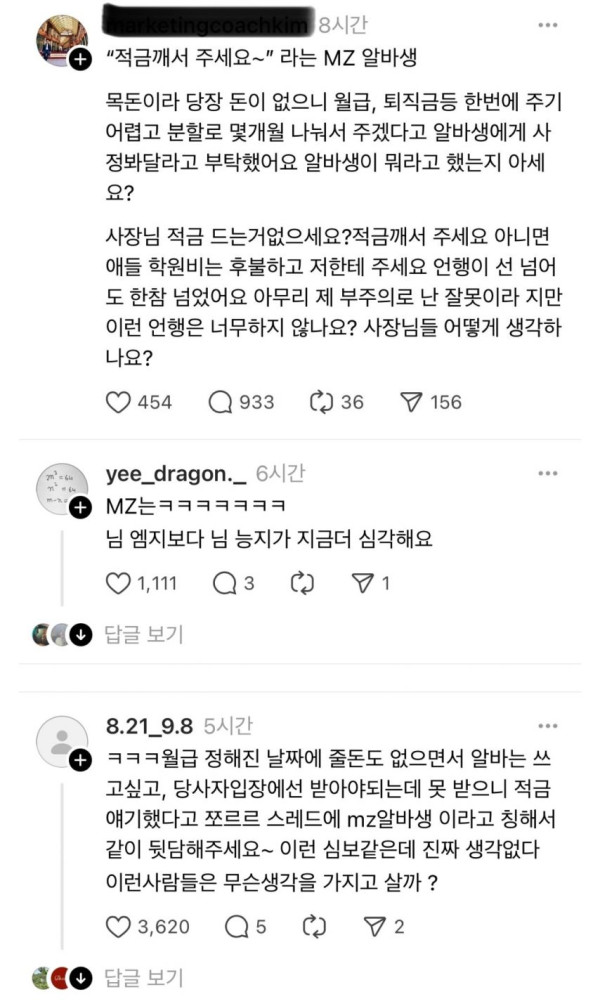This screenshot has width=600, height=1006.
Task: Open the overflow menu on 8.21_9.8's reply
Action: pos(547,724)
